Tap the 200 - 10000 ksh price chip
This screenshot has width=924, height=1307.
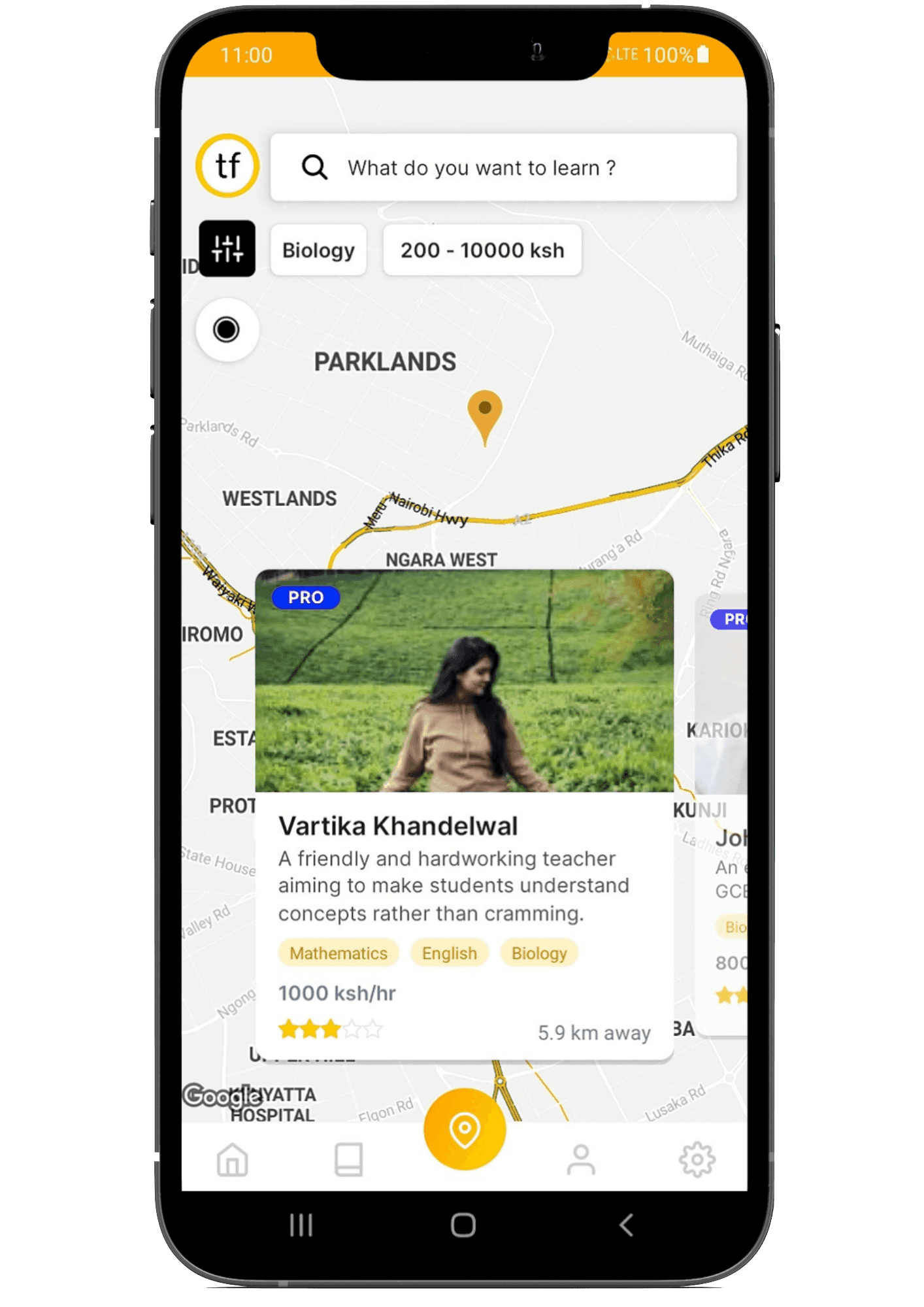click(482, 250)
